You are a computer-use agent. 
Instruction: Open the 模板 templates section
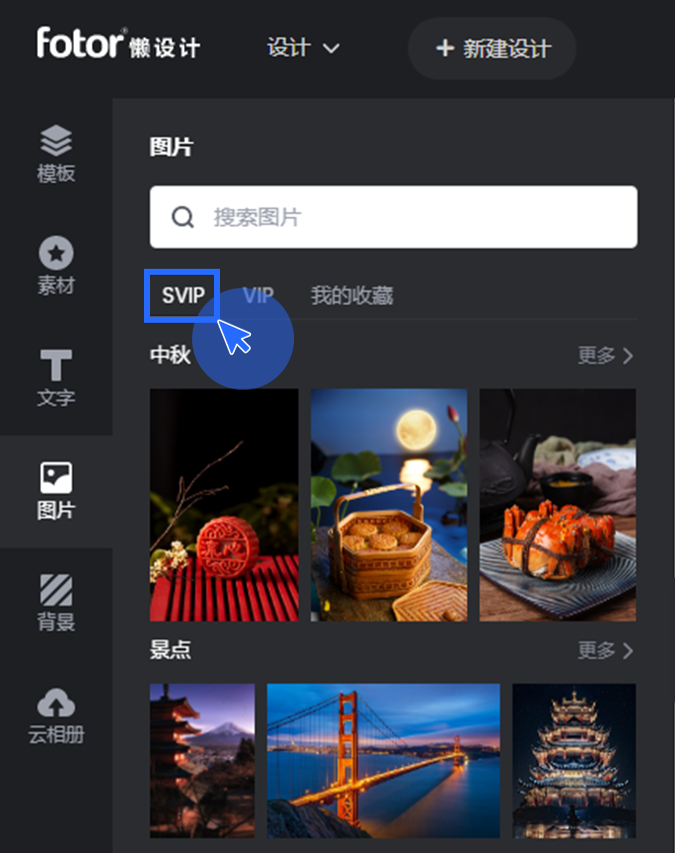point(56,154)
